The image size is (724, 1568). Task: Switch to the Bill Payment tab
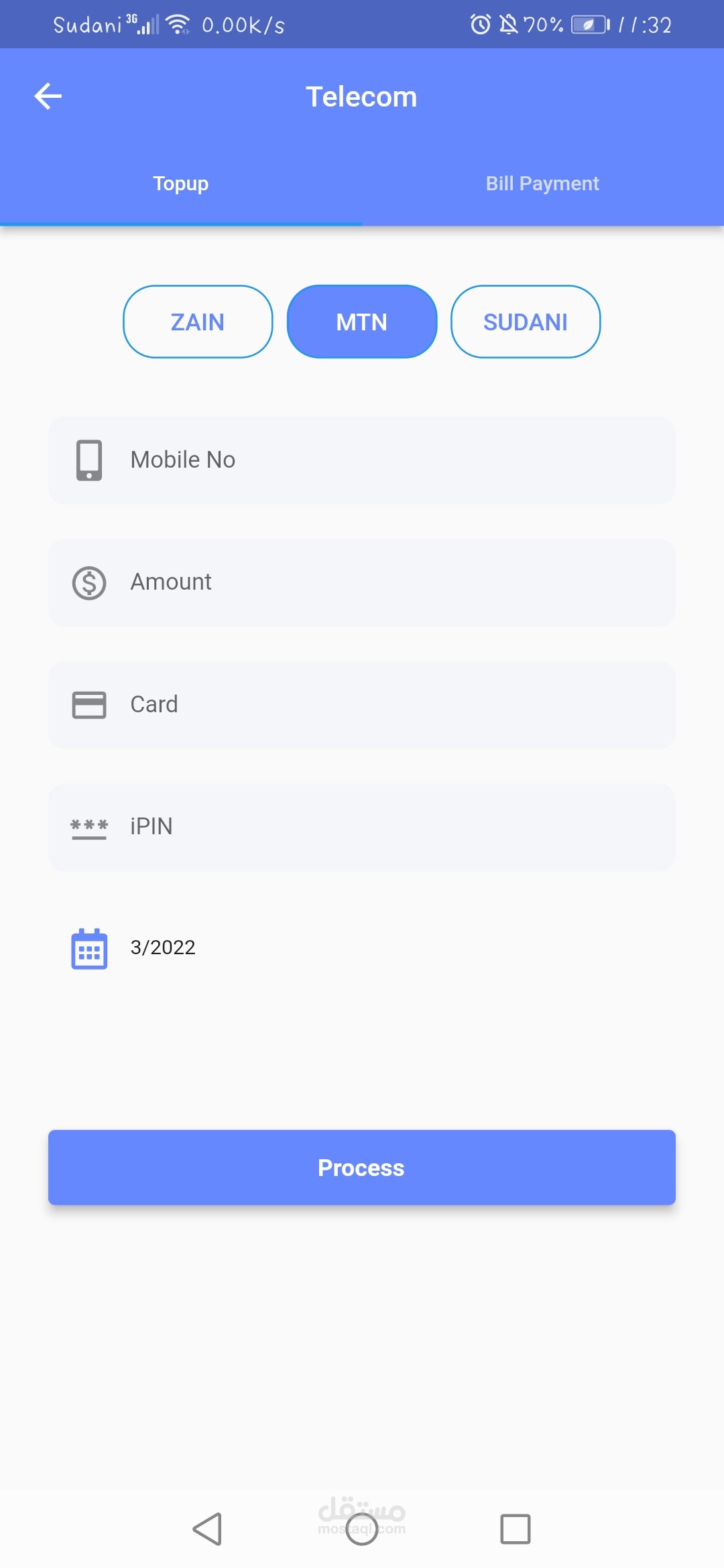(x=542, y=183)
